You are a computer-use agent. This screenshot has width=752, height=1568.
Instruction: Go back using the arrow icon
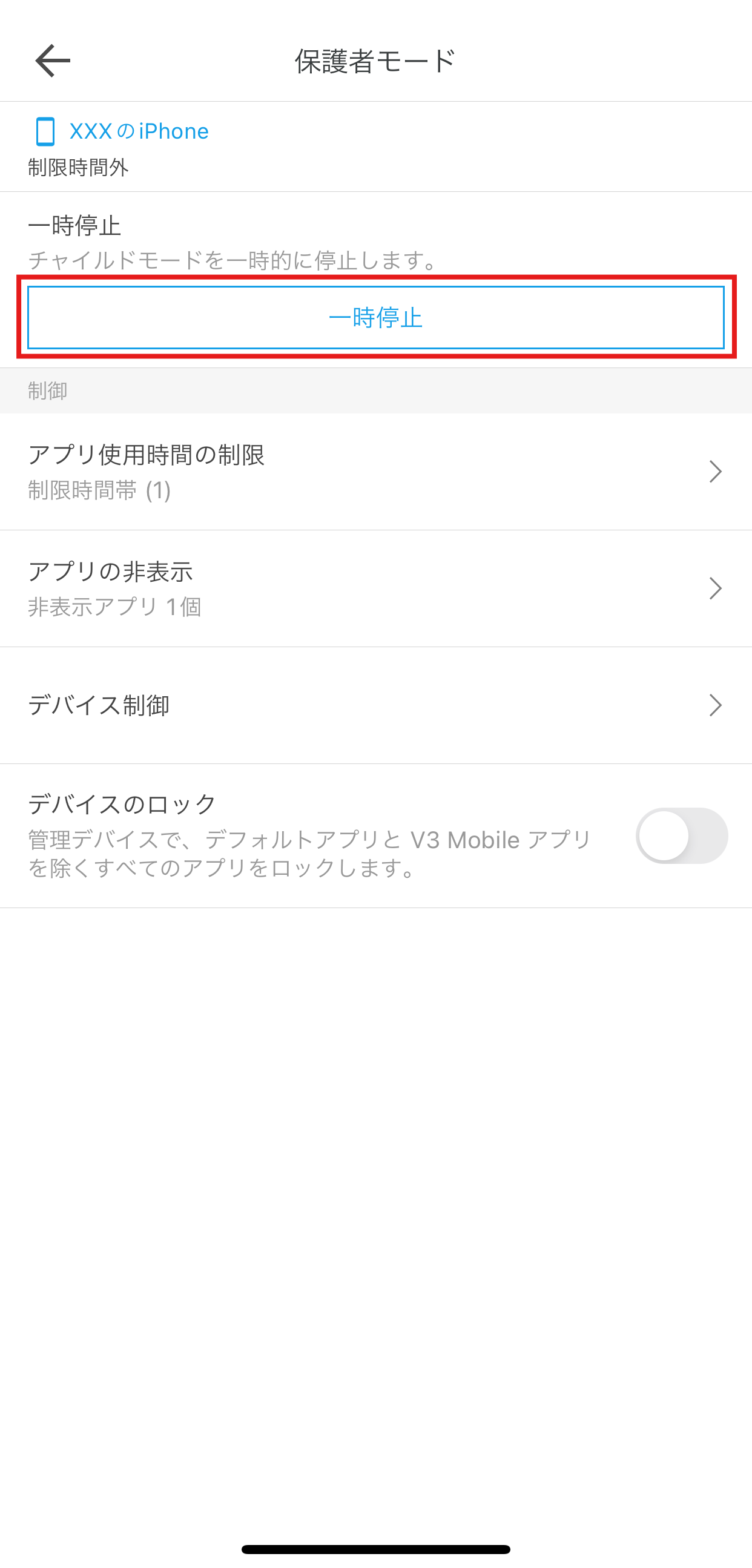[53, 61]
